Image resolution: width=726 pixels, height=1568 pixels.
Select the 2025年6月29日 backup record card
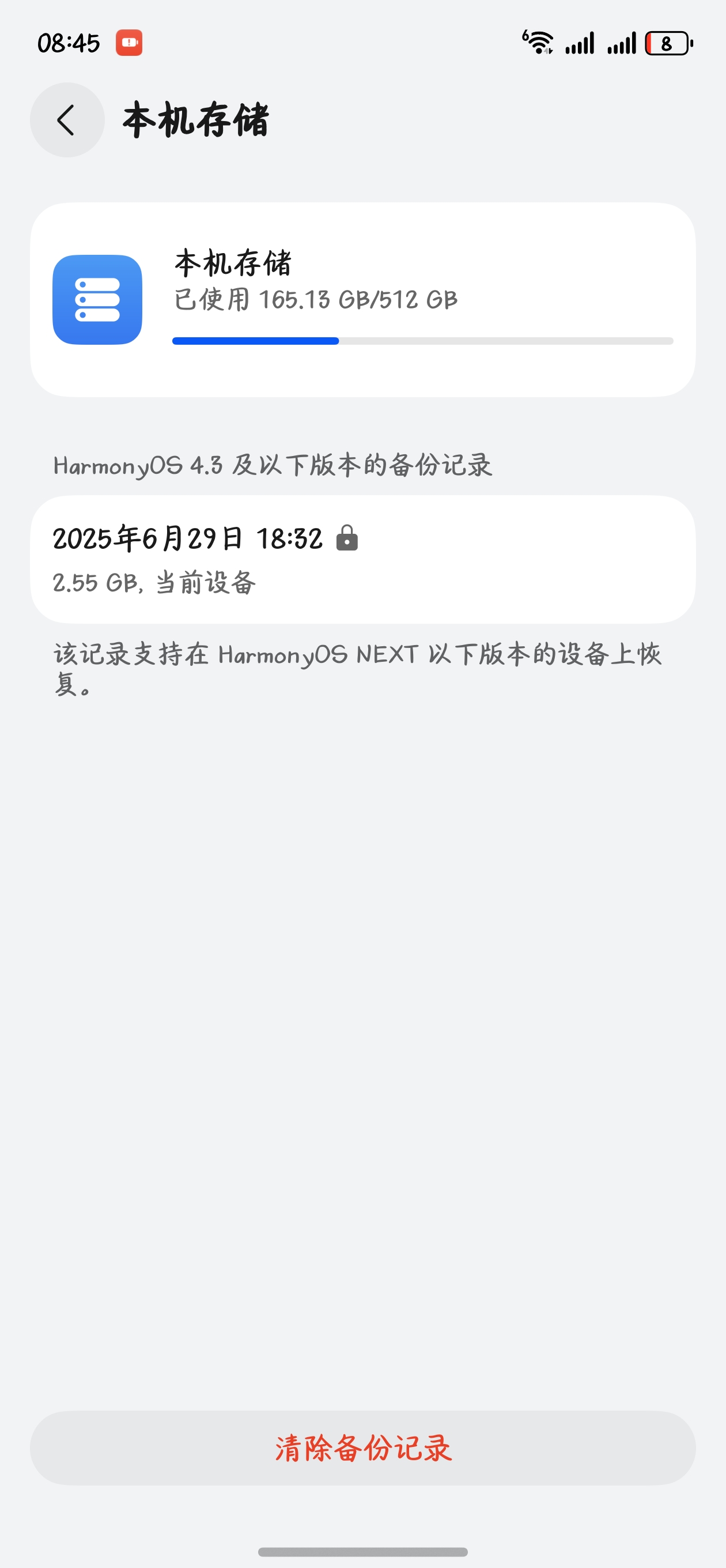tap(362, 560)
